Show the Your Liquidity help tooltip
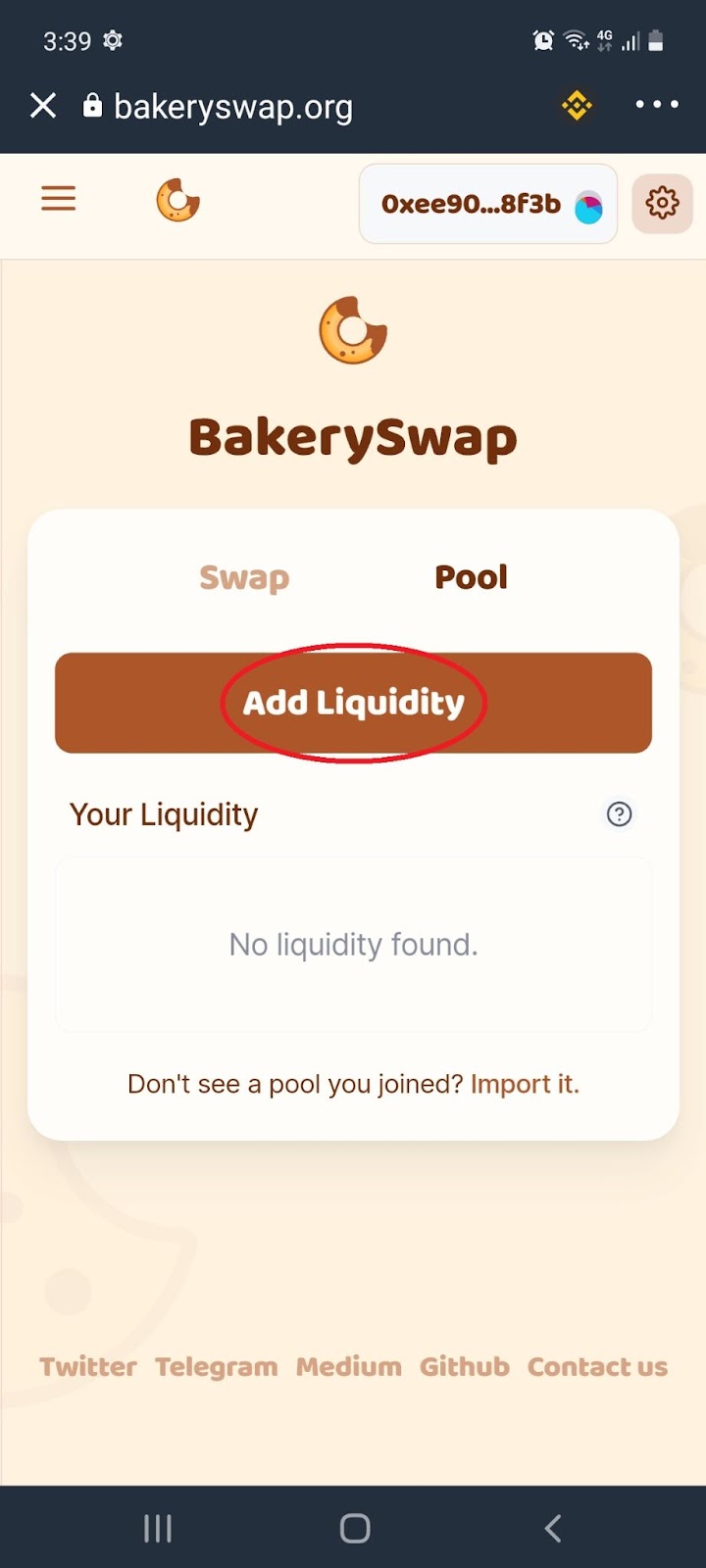The width and height of the screenshot is (706, 1568). tap(619, 814)
